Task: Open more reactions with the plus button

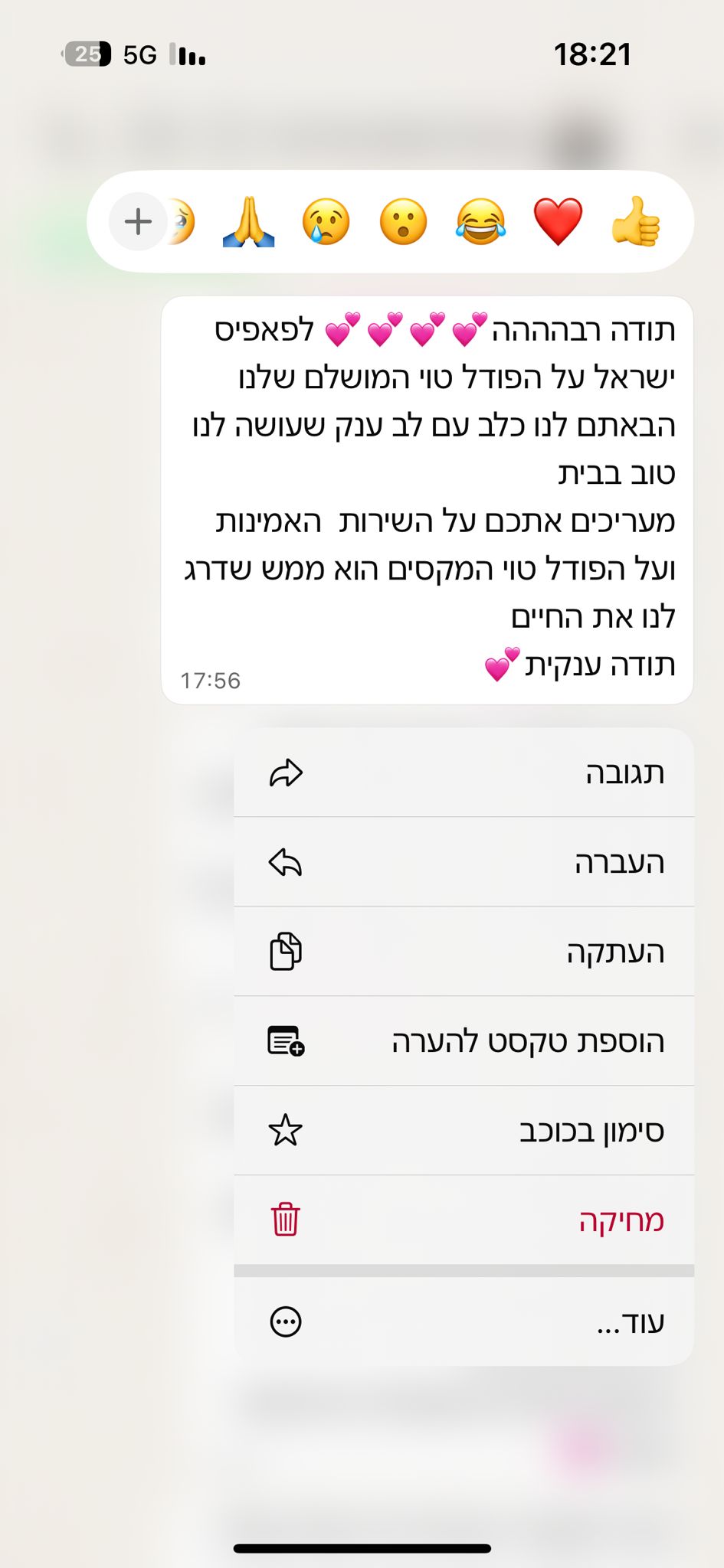Action: coord(138,221)
